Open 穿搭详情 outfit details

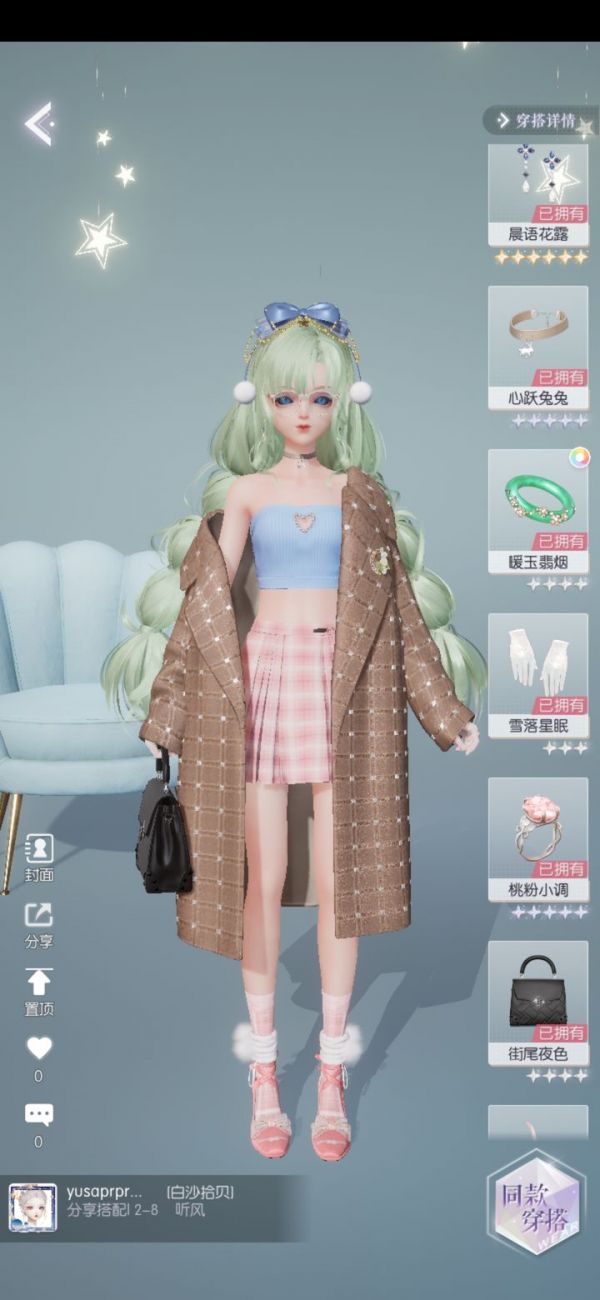click(538, 121)
